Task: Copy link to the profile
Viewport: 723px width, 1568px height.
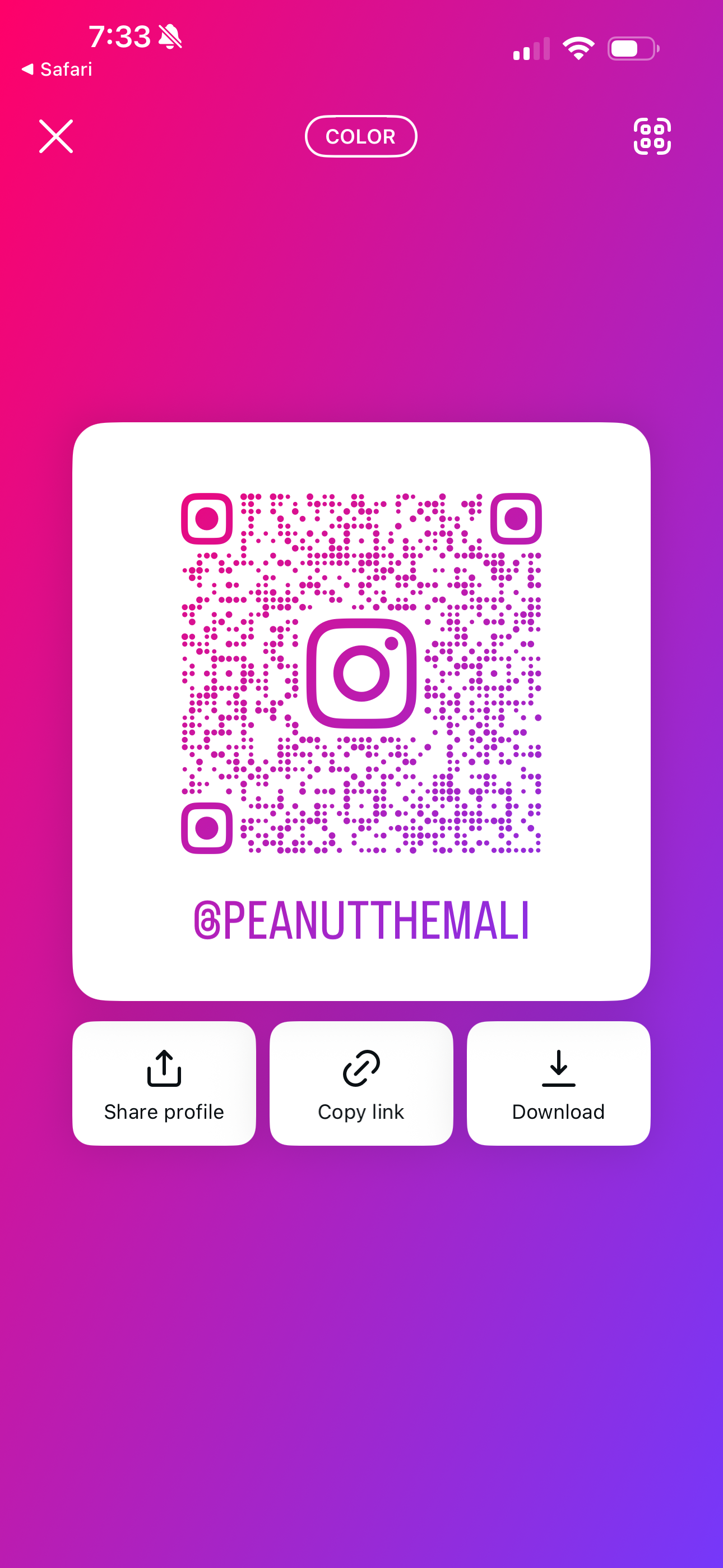Action: (361, 1083)
